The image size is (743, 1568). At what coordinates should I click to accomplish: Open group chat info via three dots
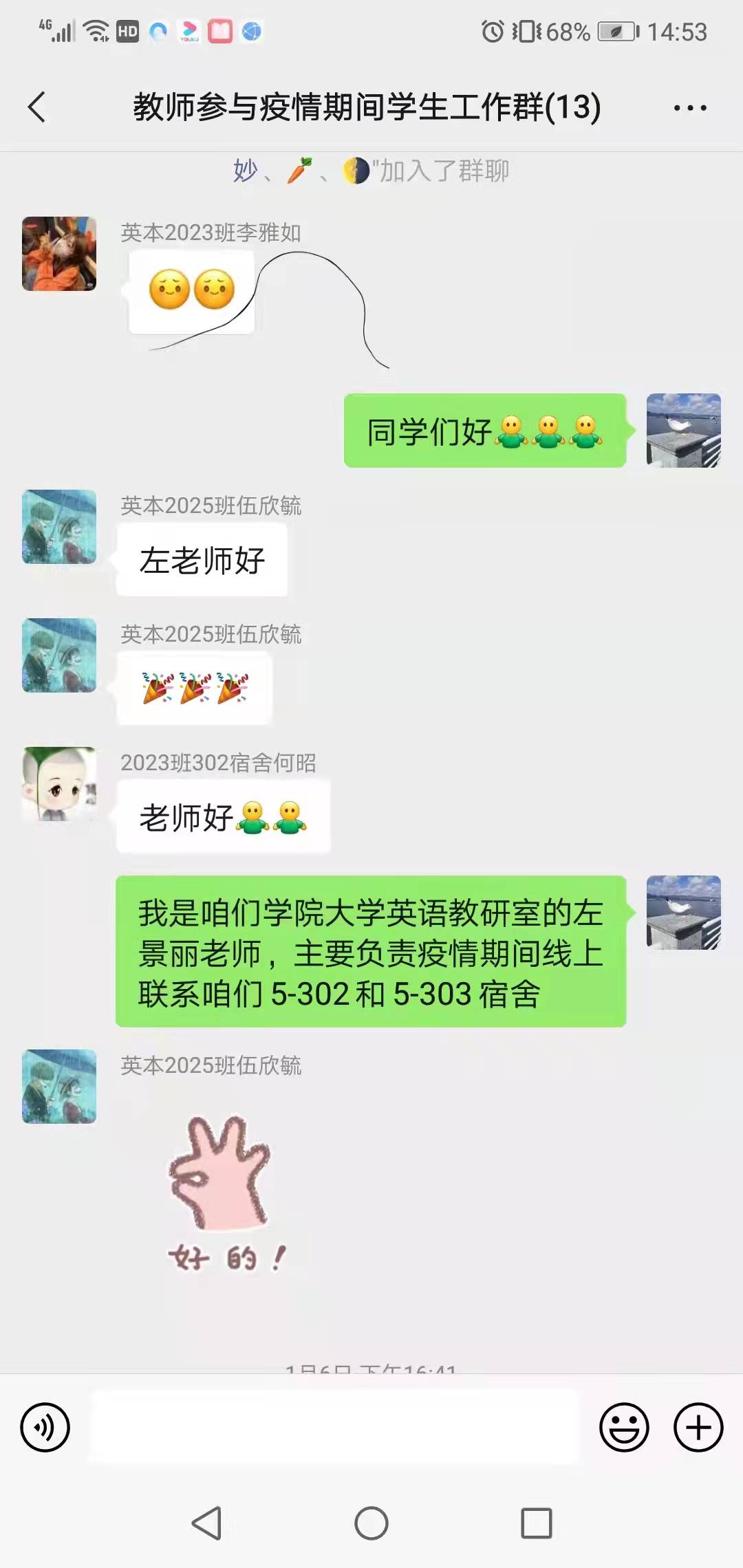tap(689, 108)
